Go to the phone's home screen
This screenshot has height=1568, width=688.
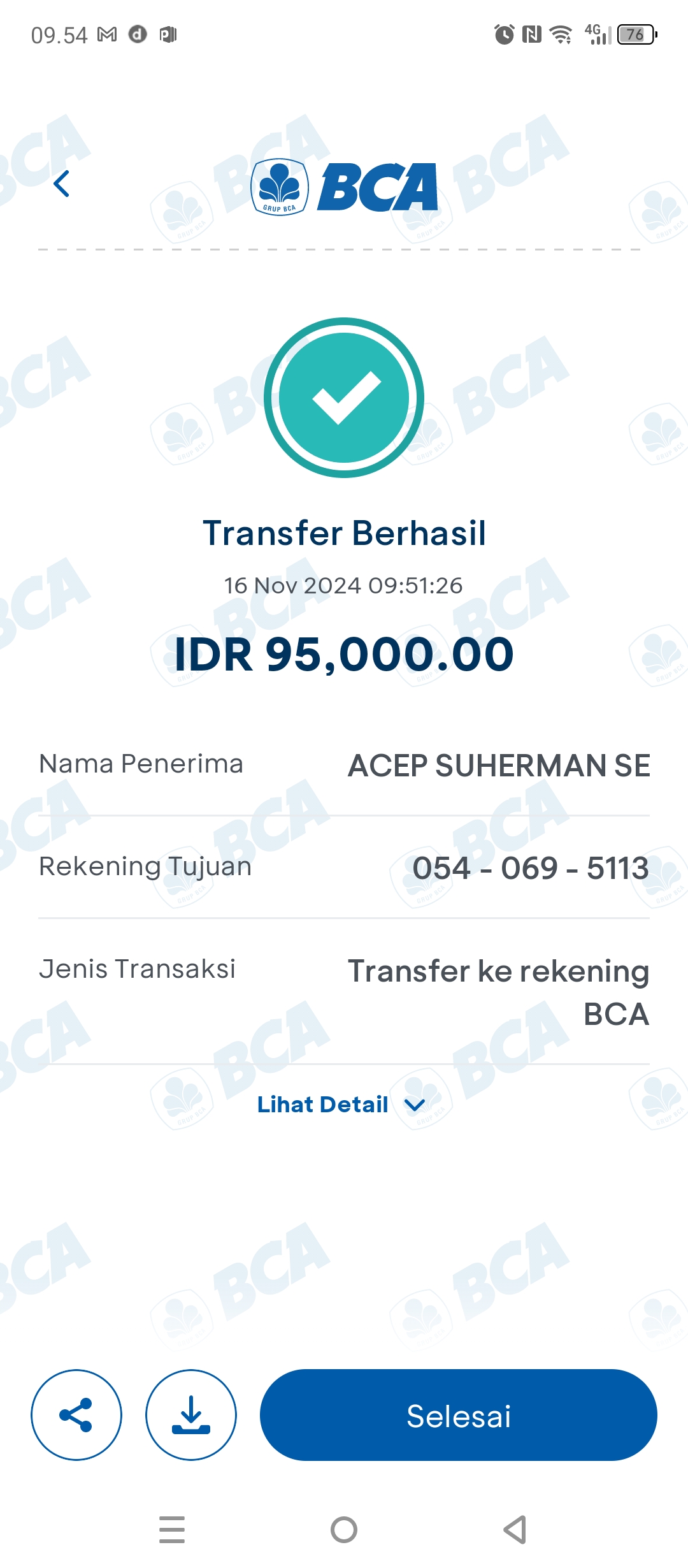pos(344,1529)
